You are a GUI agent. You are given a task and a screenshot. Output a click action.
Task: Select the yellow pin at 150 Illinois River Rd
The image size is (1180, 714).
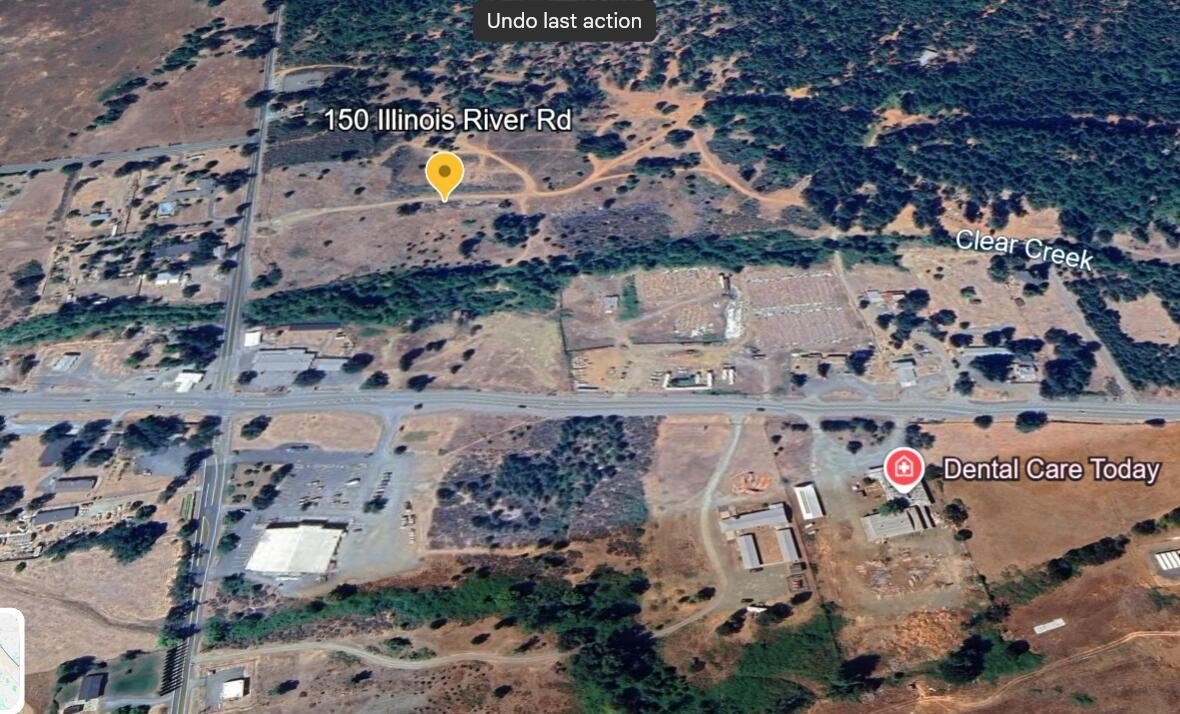click(444, 174)
